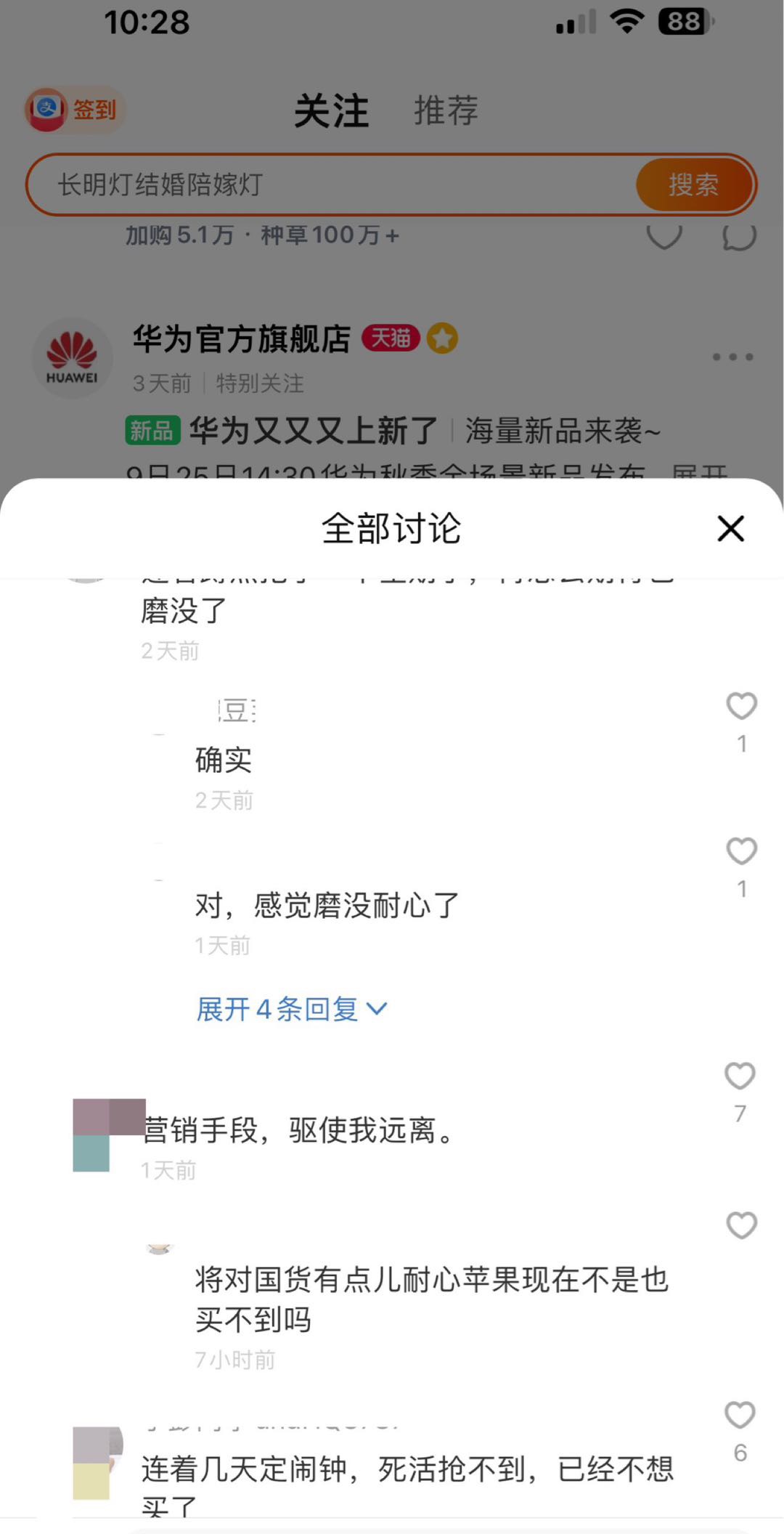Like the comment 确实
Viewport: 784px width, 1534px height.
741,706
